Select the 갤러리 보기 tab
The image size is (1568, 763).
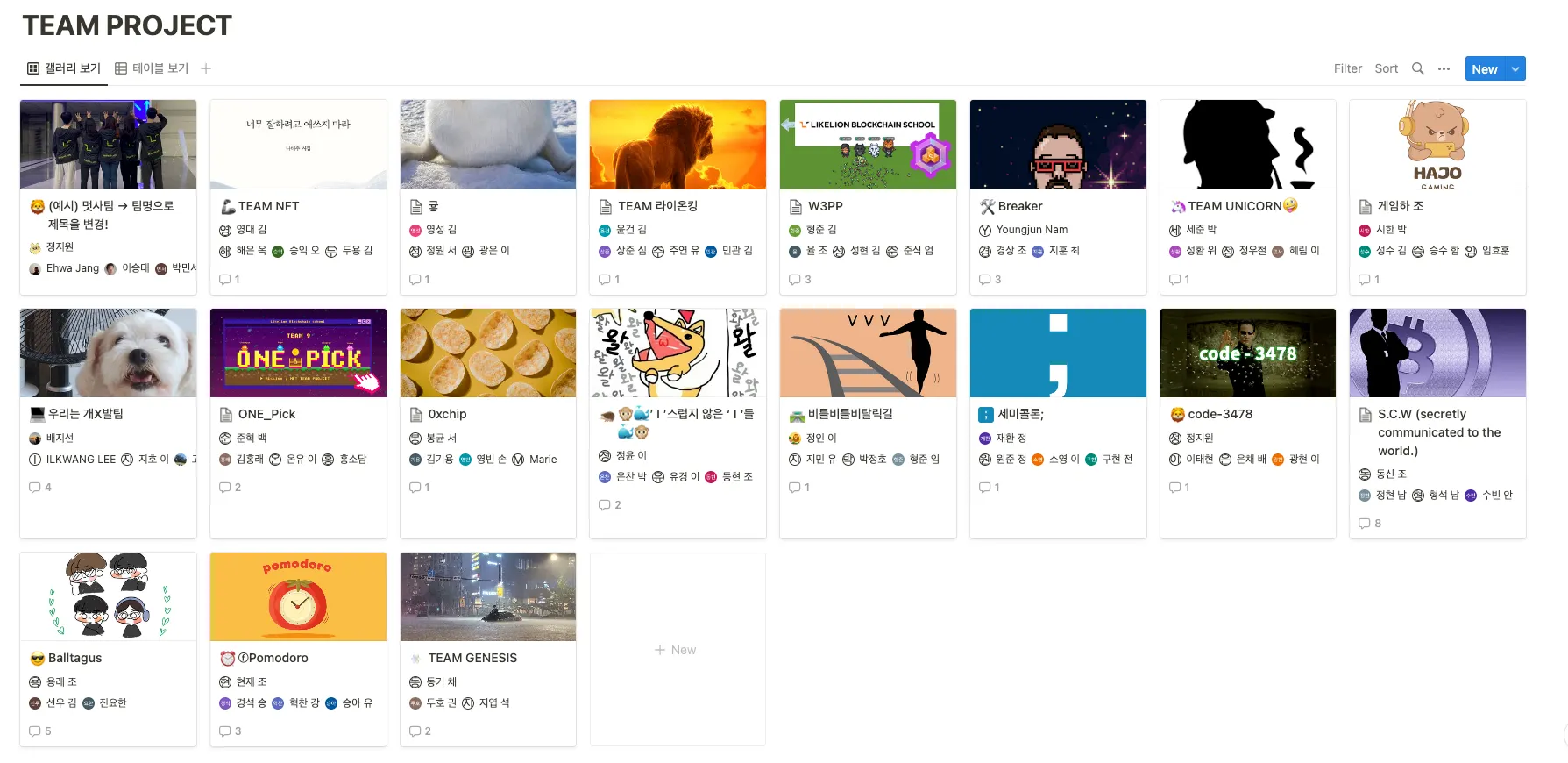click(64, 68)
